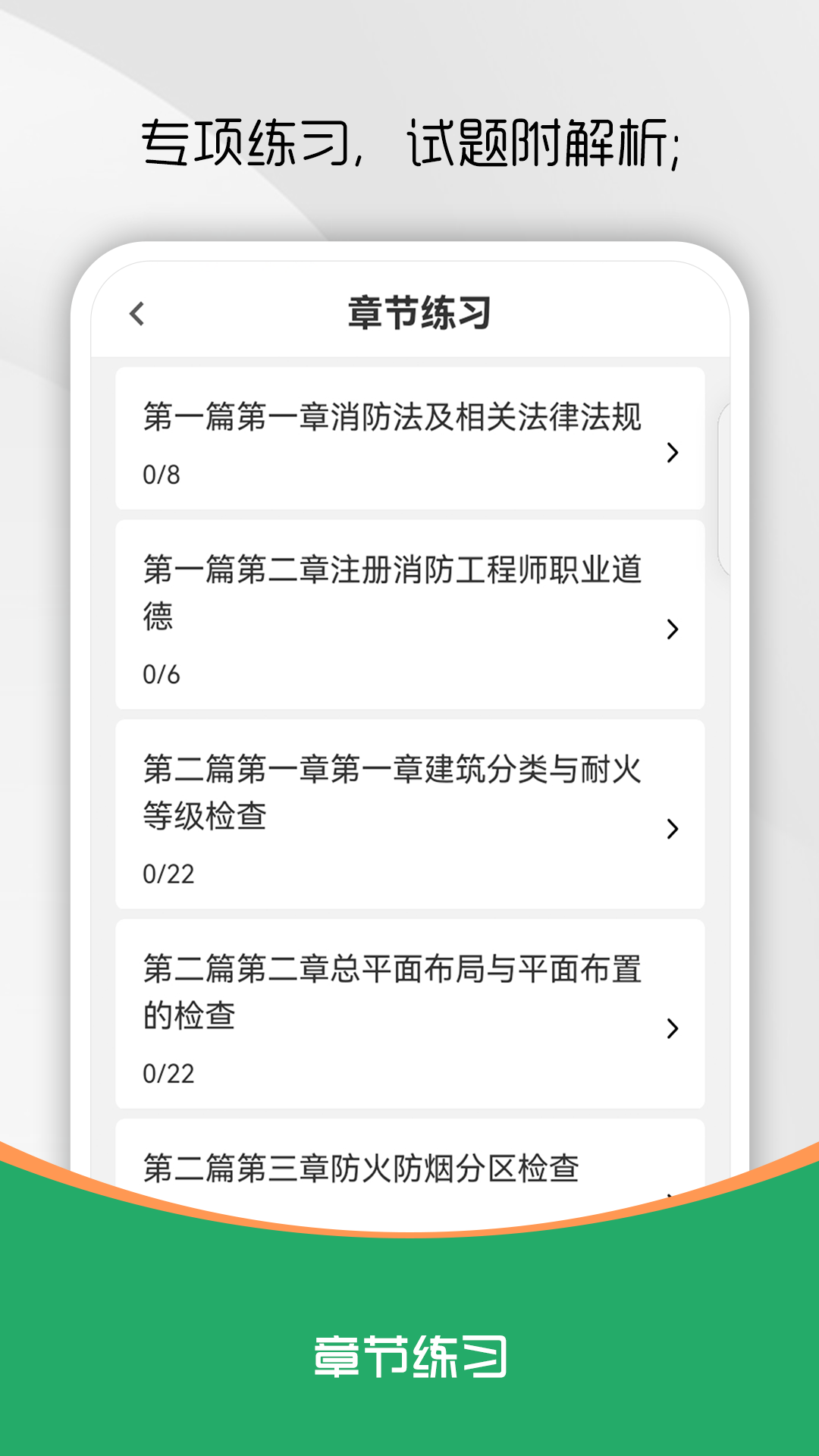Expand the chevron beside 注册消防工程师职业道德
819x1456 pixels.
[670, 628]
